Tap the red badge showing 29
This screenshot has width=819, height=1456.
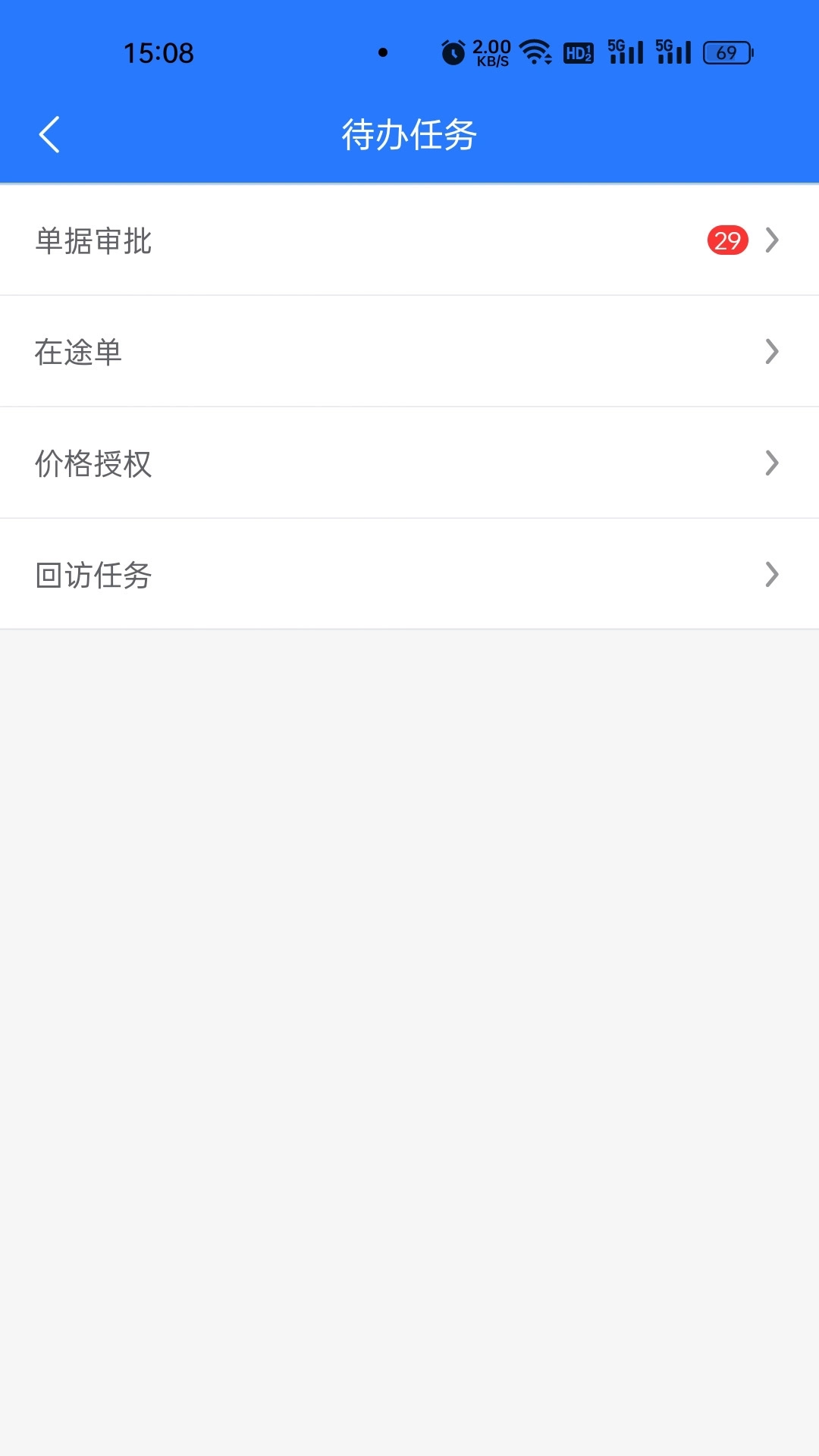(726, 241)
